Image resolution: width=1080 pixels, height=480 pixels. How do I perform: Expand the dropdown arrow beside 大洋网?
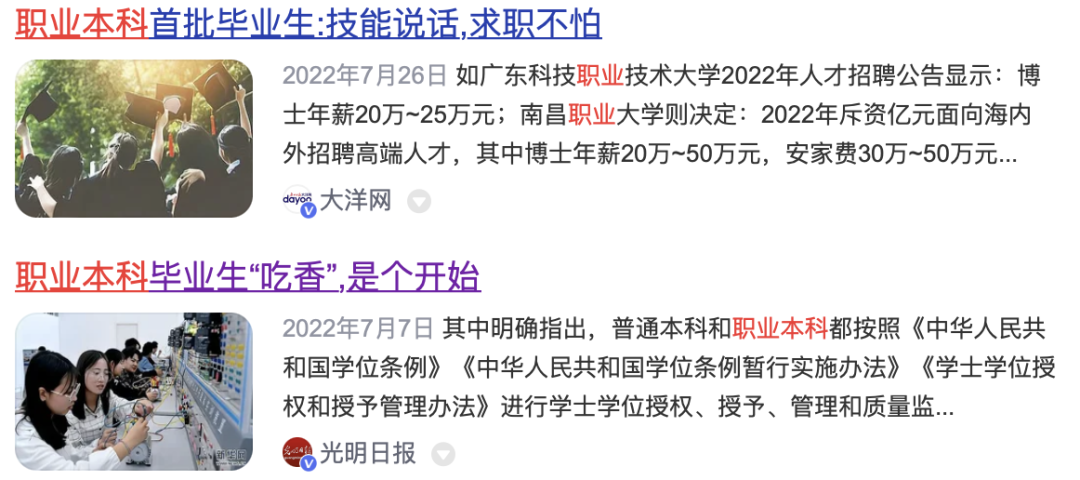[x=419, y=201]
